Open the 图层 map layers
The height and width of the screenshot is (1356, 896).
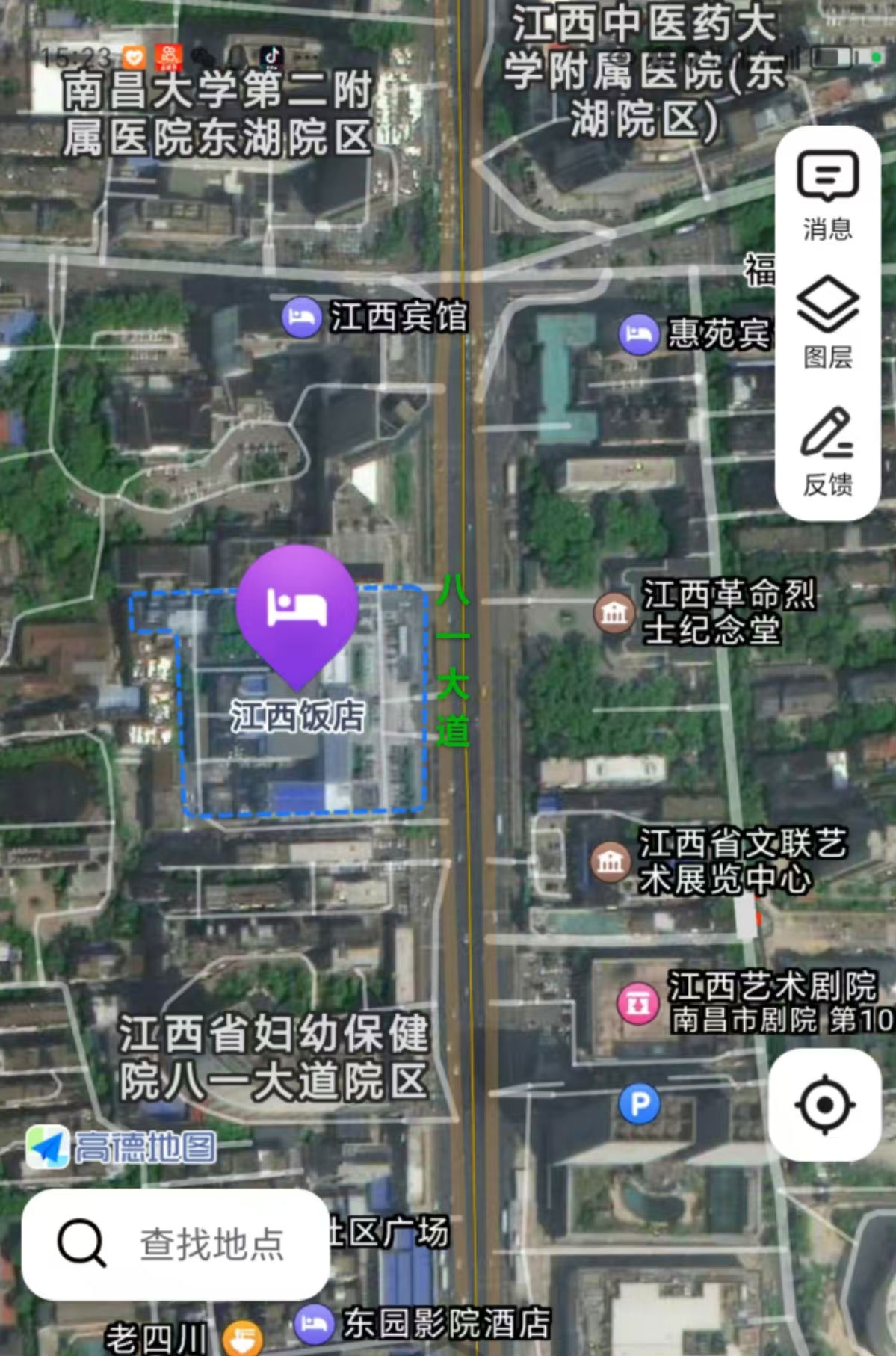[827, 323]
